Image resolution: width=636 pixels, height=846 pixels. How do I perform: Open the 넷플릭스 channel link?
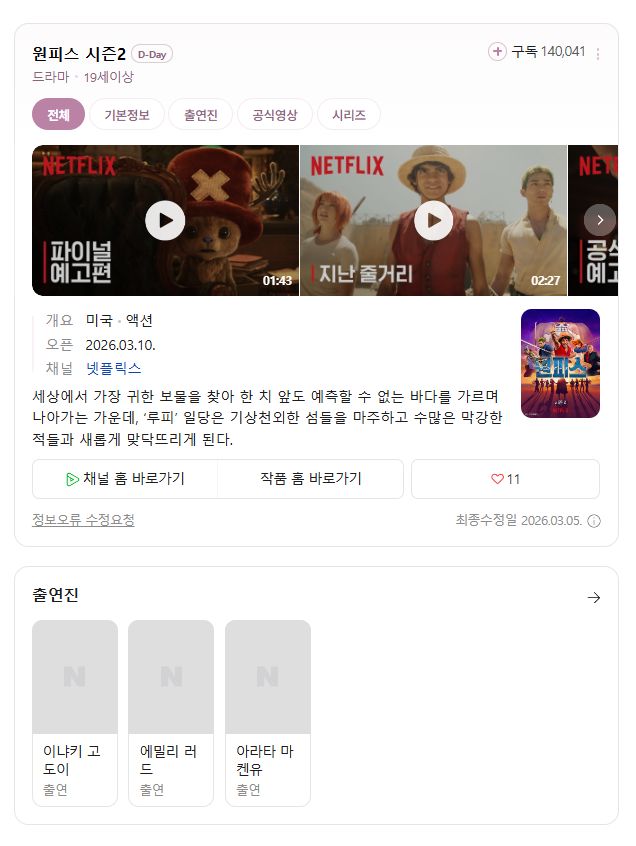113,368
